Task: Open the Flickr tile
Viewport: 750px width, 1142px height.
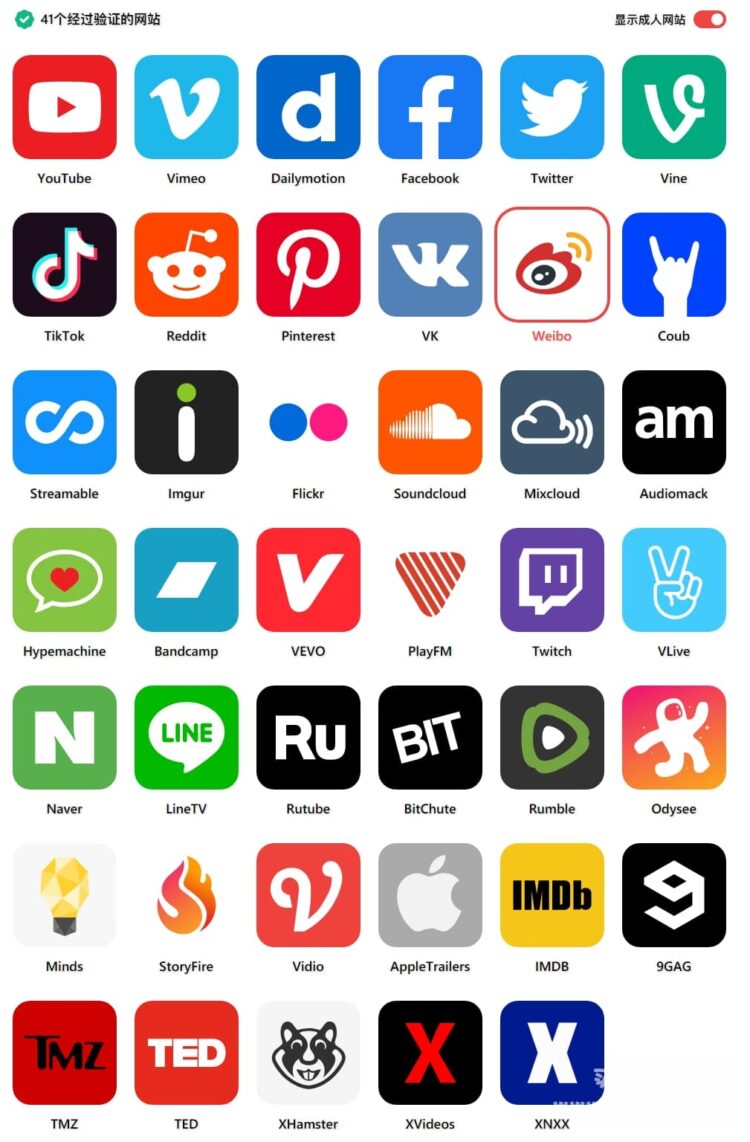Action: (308, 422)
